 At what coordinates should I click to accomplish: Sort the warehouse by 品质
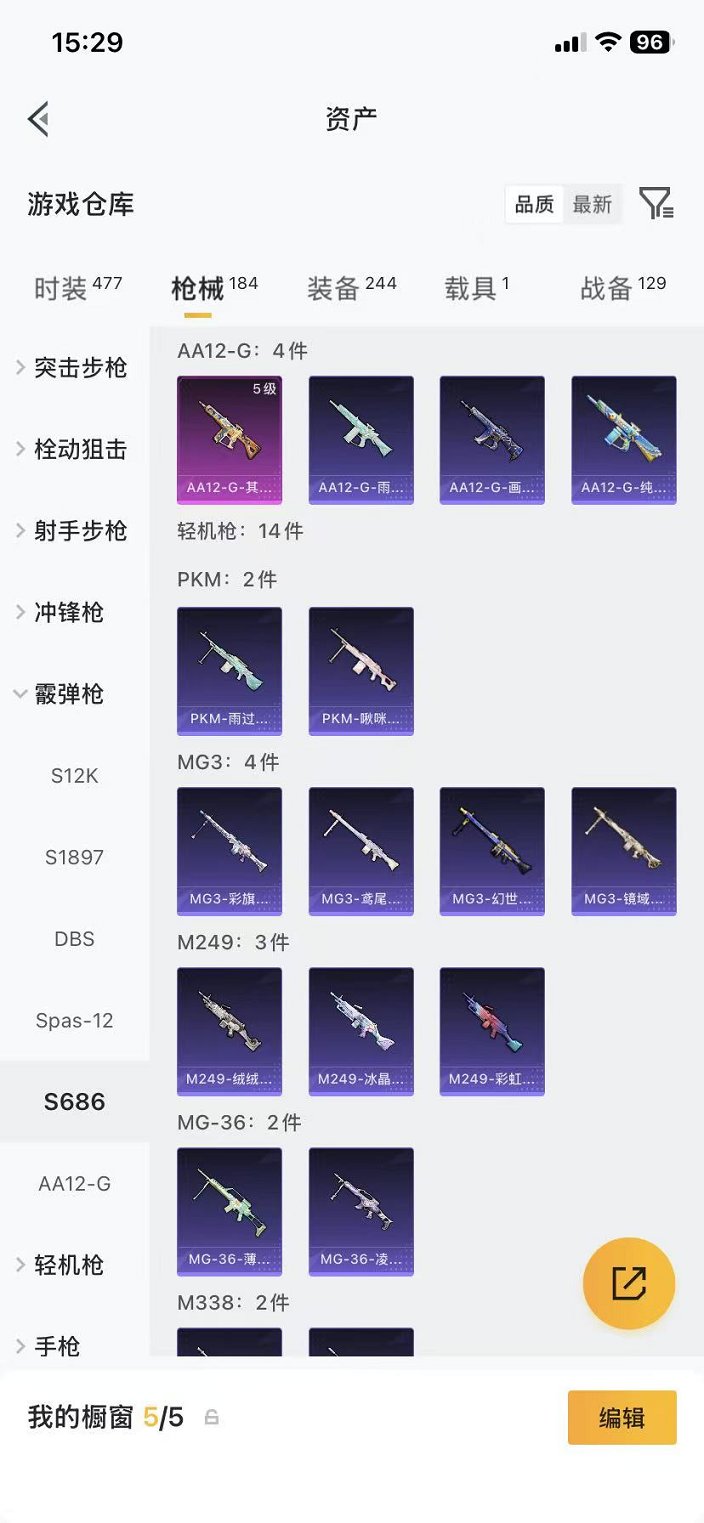pyautogui.click(x=534, y=204)
